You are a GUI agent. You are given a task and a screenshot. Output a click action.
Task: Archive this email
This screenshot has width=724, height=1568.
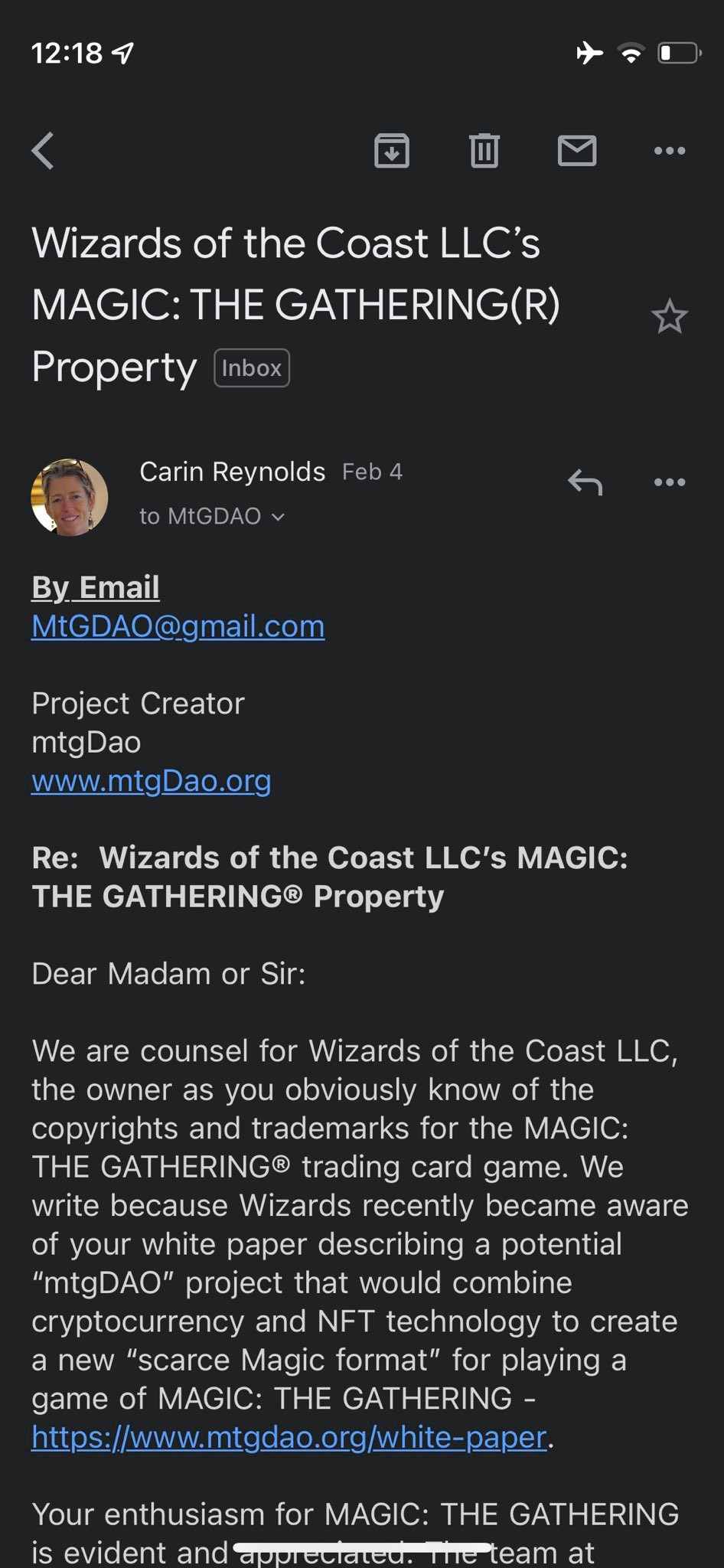[392, 151]
